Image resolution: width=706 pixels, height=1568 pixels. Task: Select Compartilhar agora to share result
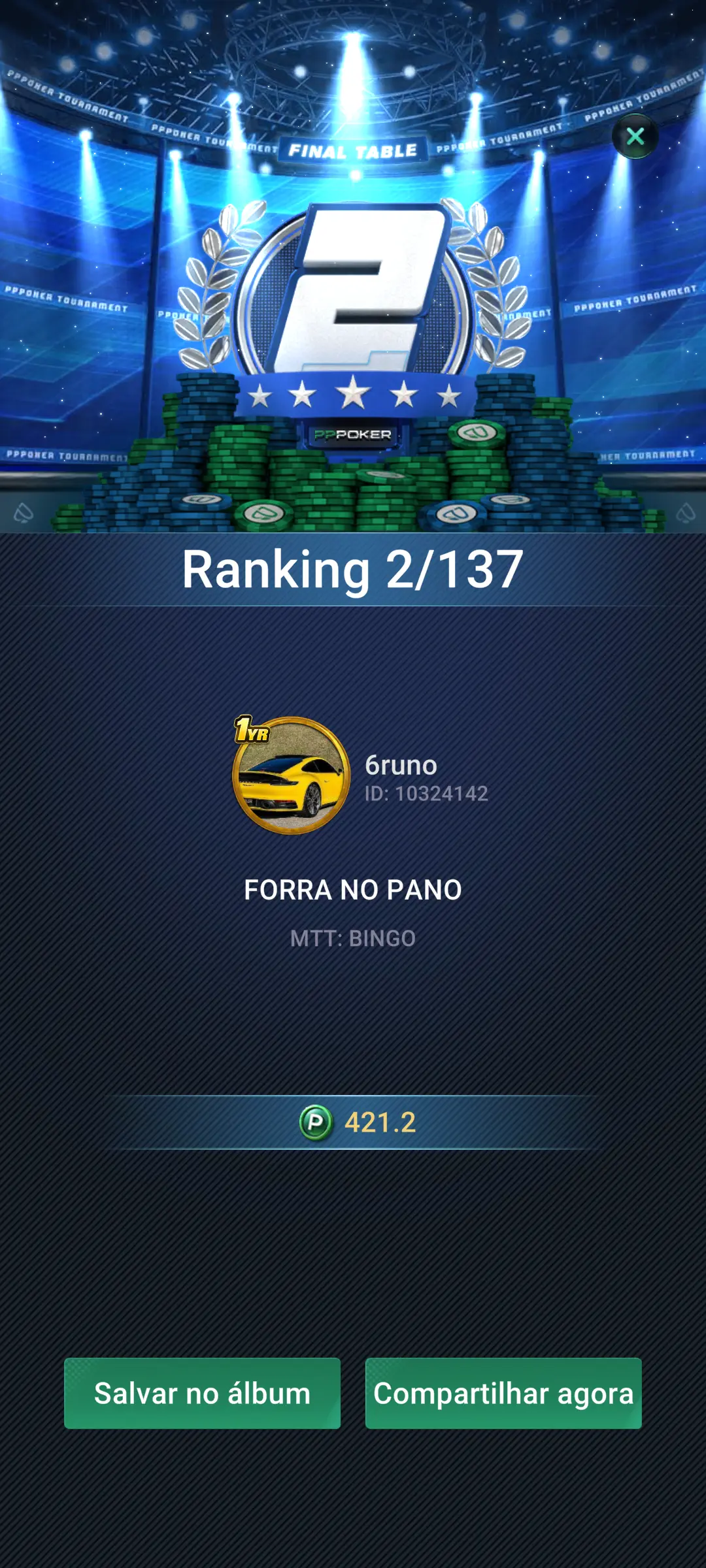503,1394
